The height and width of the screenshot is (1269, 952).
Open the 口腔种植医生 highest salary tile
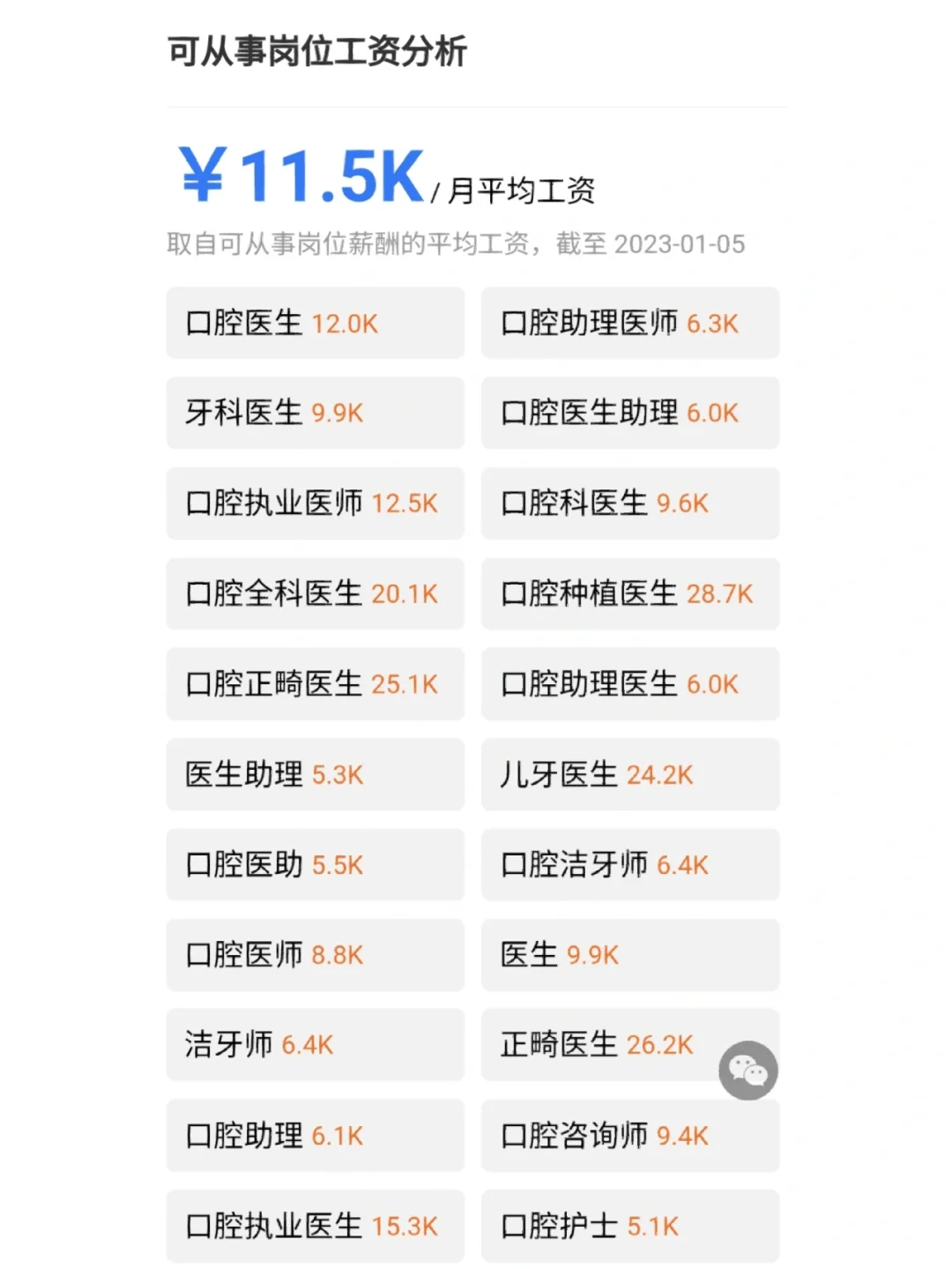[x=629, y=593]
